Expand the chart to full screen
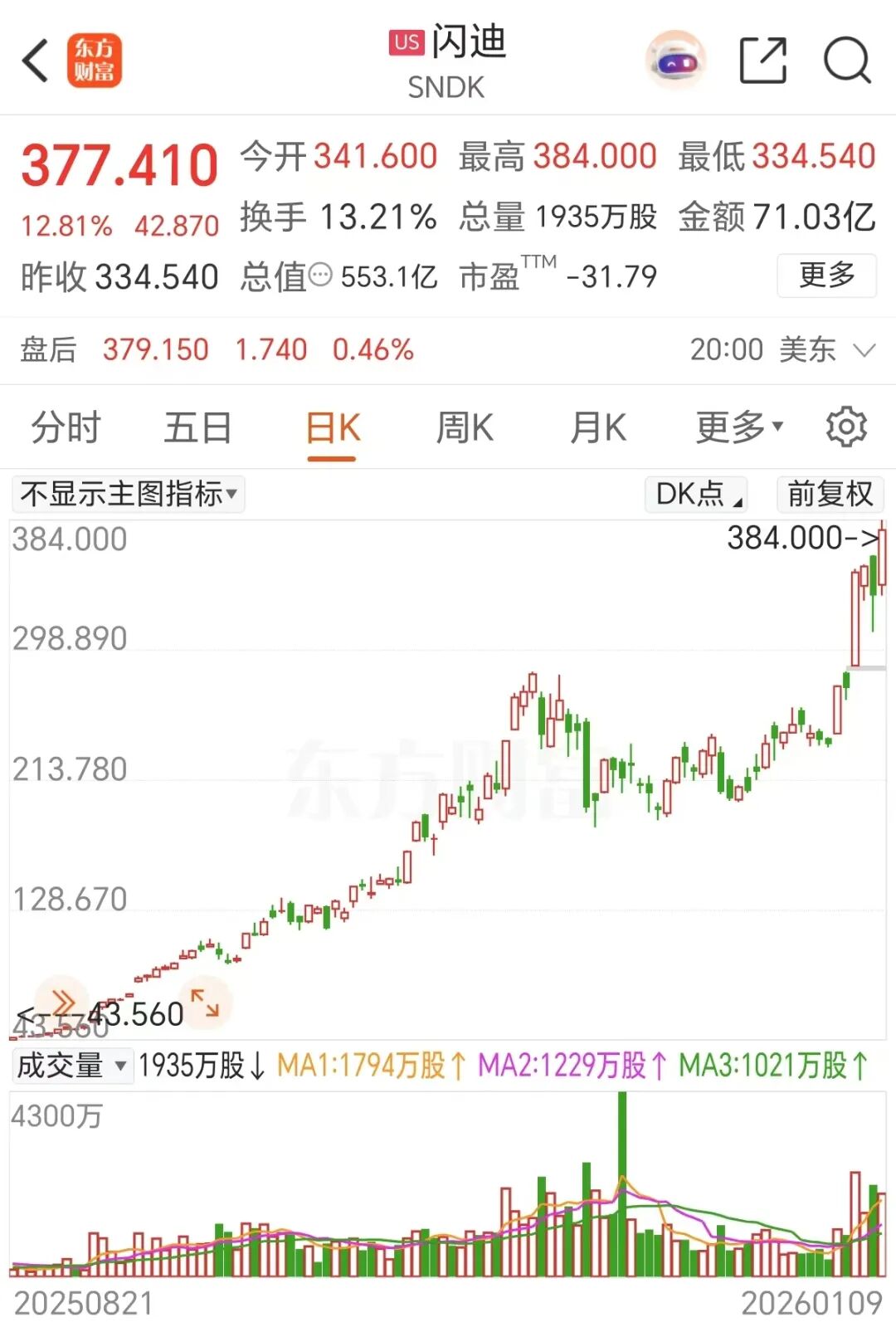Viewport: 896px width, 1332px height. point(205,1003)
